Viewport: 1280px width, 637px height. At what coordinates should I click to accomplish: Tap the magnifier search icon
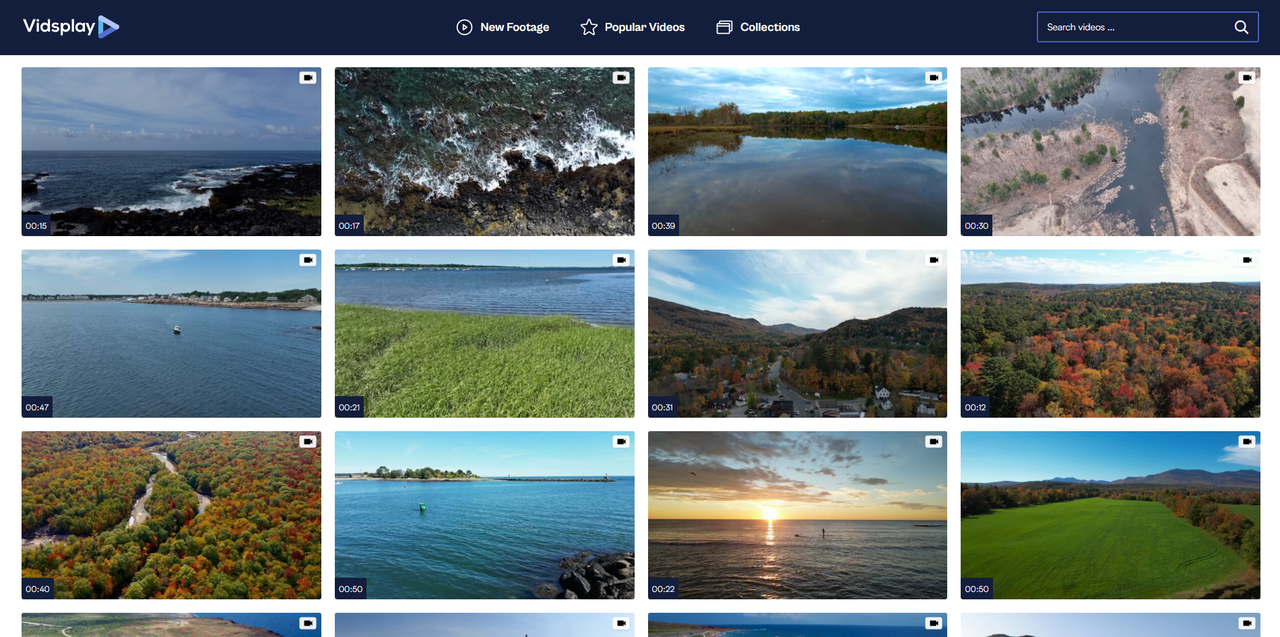(x=1241, y=27)
